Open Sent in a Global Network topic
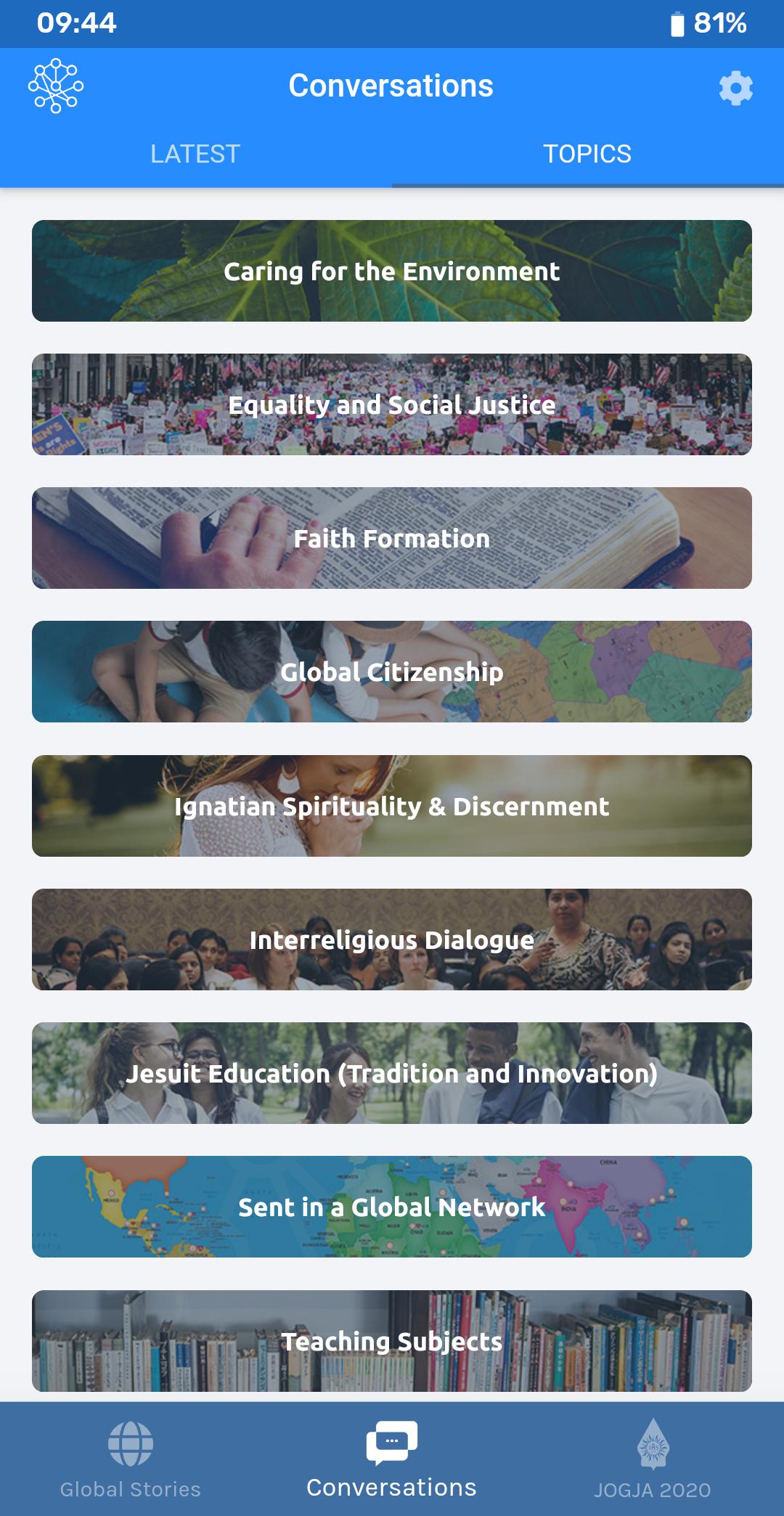This screenshot has height=1516, width=784. [x=392, y=1207]
